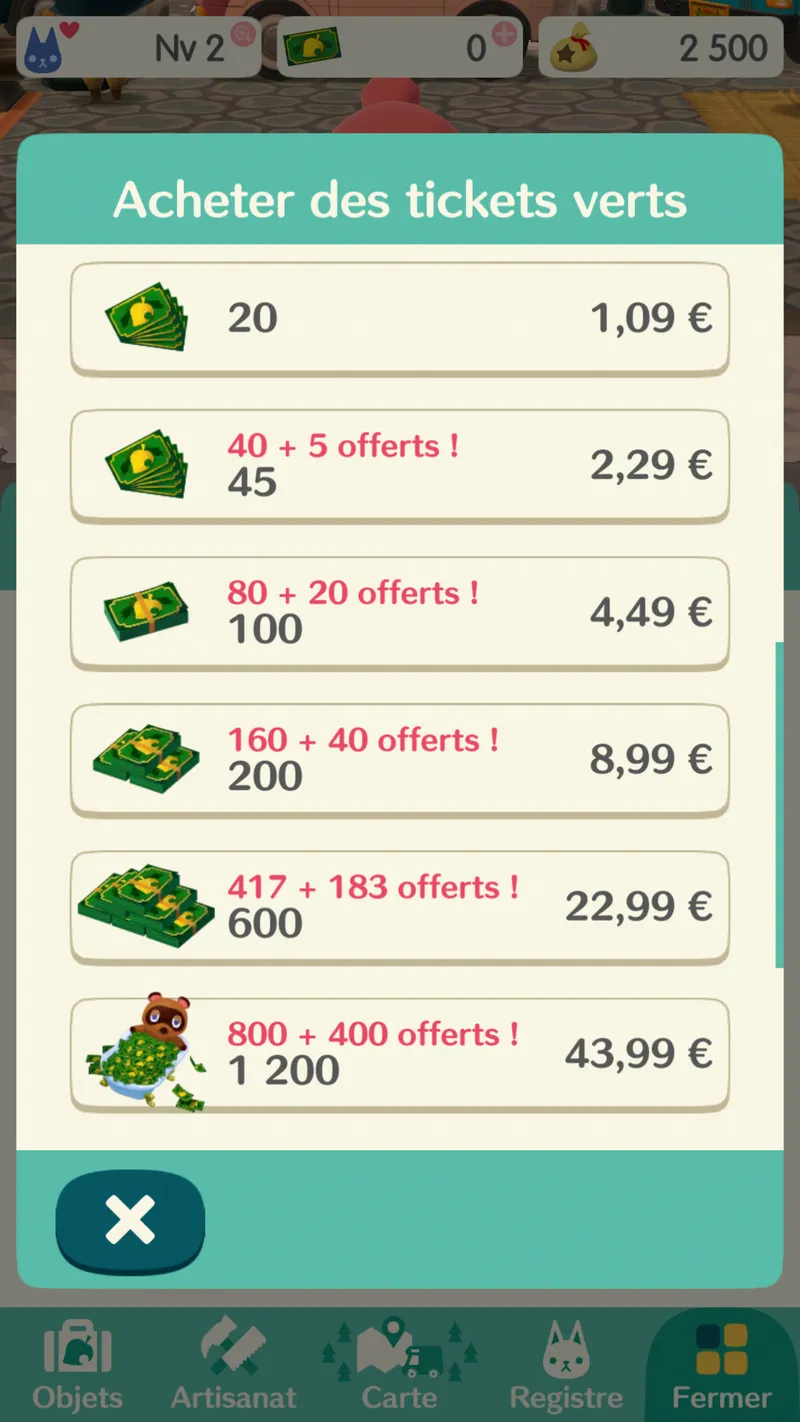Buy the 600 tickets bundle for 22,99 €
The width and height of the screenshot is (800, 1422).
(x=399, y=906)
